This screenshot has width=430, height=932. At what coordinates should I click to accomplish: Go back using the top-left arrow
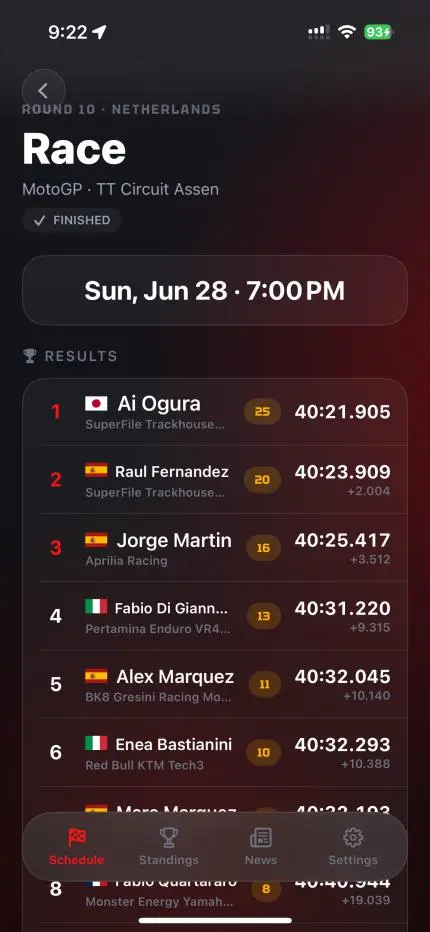tap(43, 91)
